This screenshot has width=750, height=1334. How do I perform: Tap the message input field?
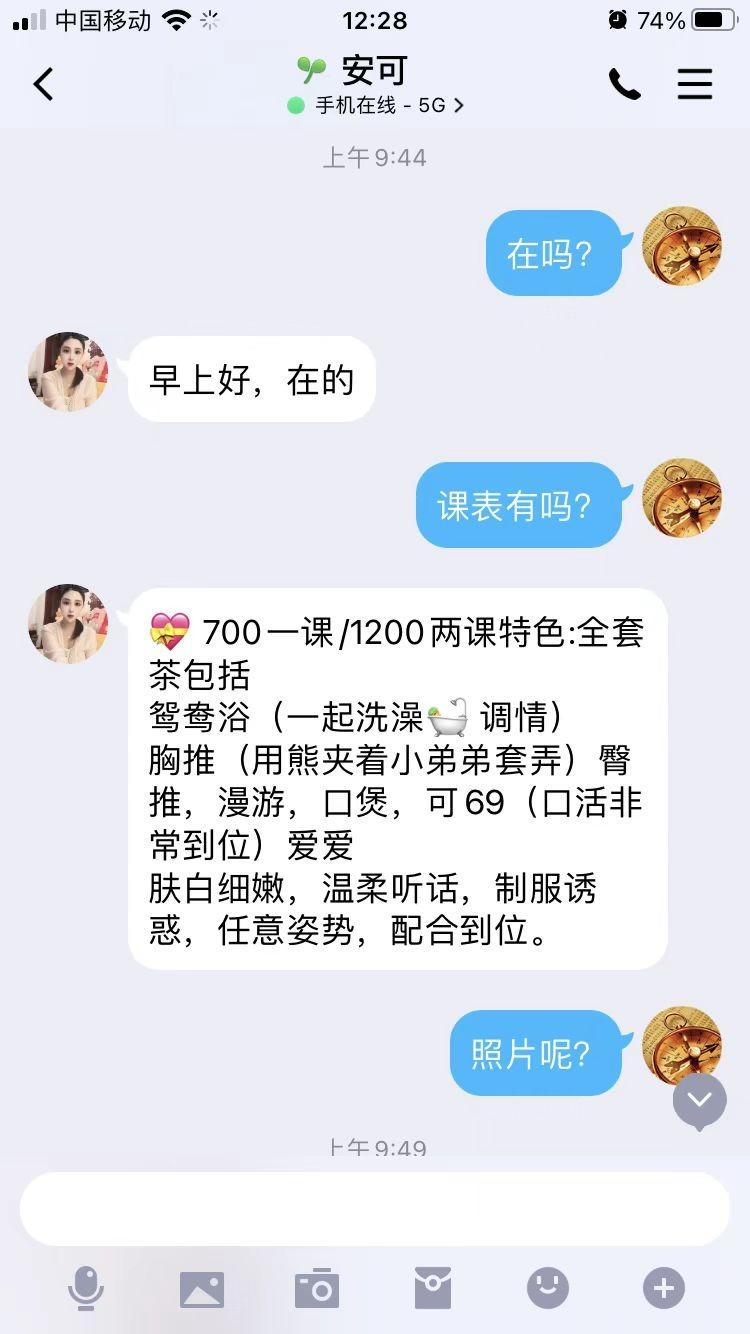pyautogui.click(x=375, y=1209)
